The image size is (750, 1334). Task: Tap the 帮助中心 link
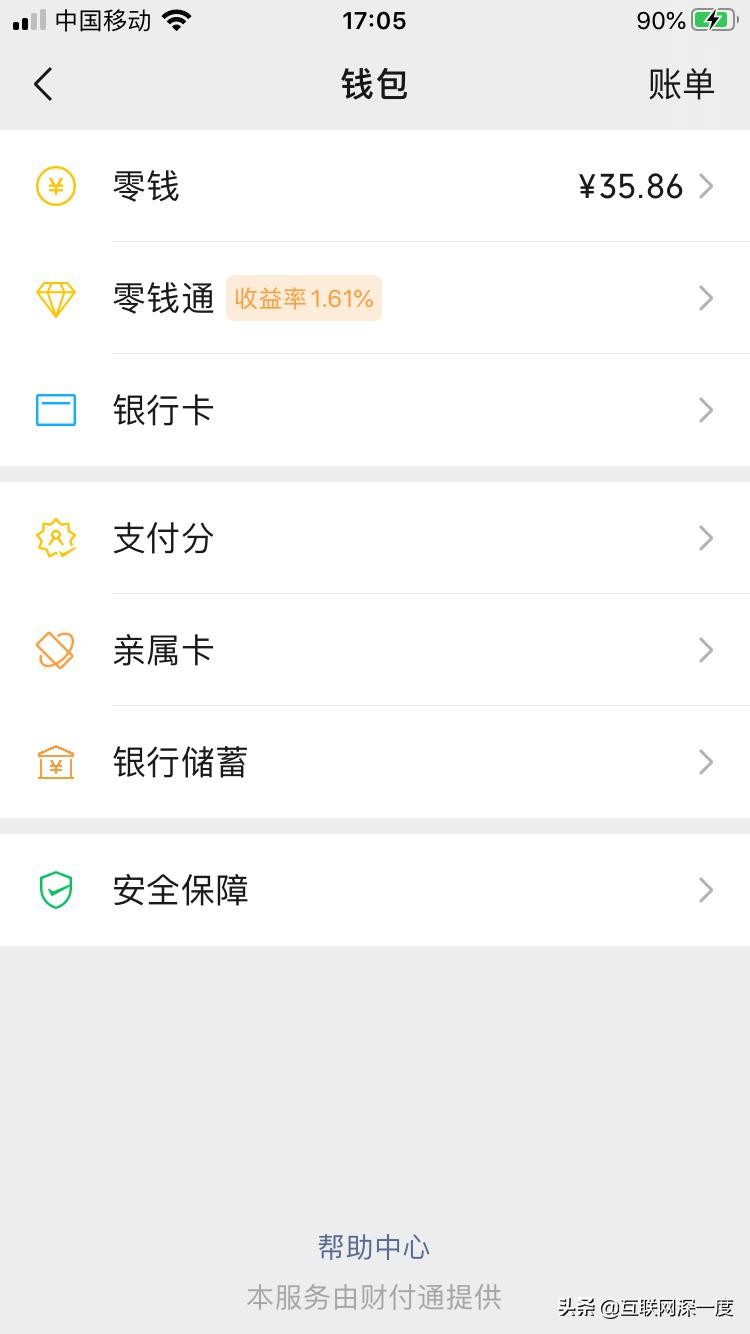click(x=374, y=1247)
